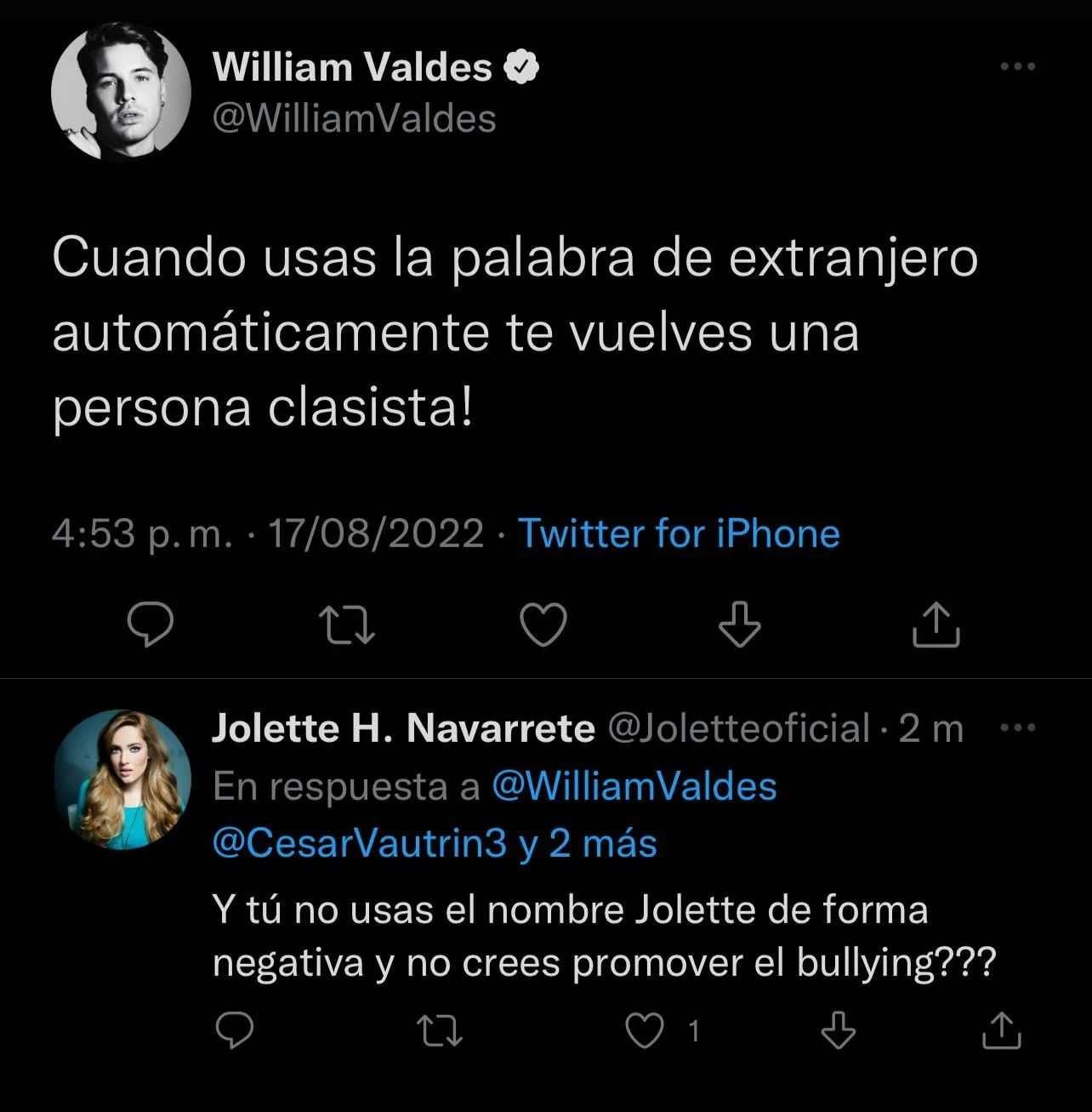Reply to William Valdes' tweet

click(x=151, y=626)
